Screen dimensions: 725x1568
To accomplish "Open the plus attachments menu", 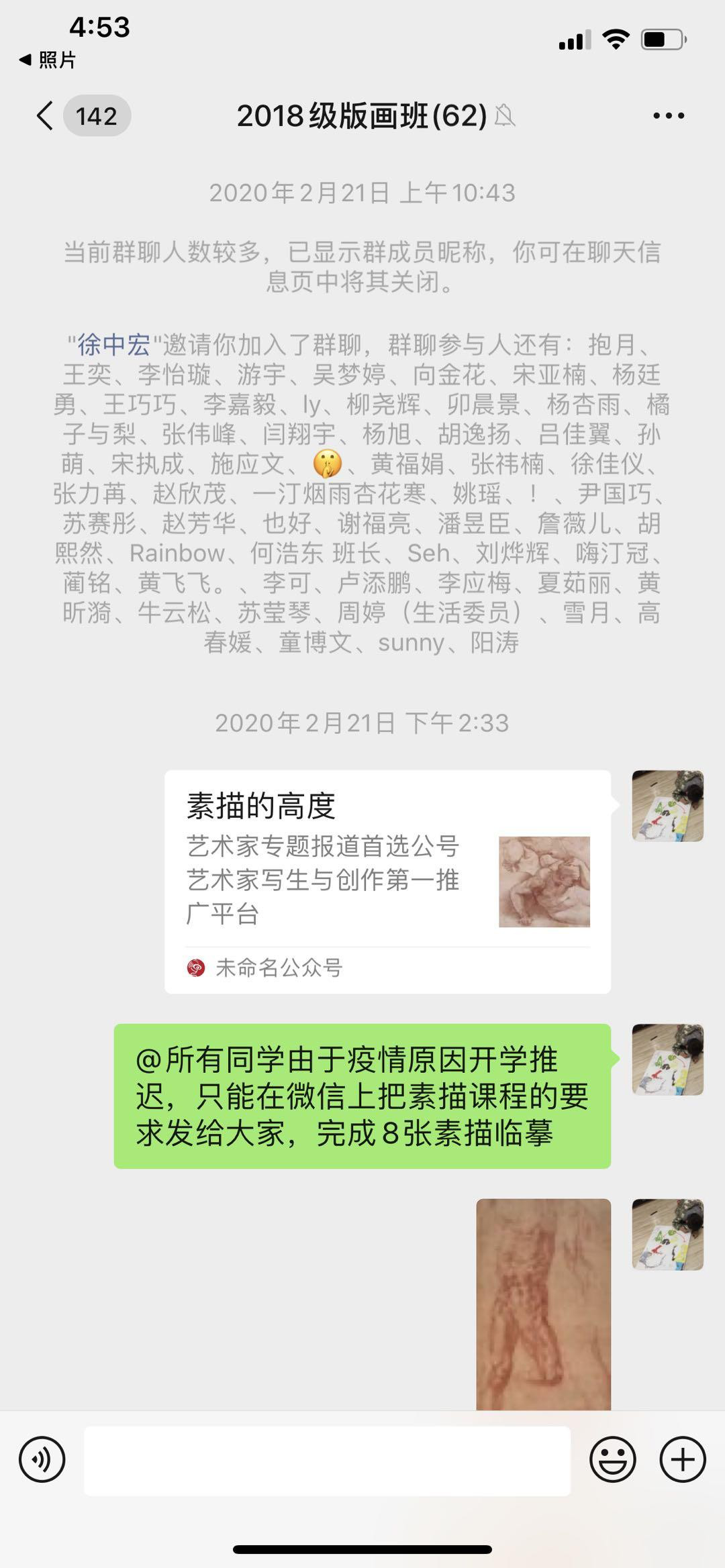I will click(x=683, y=1459).
